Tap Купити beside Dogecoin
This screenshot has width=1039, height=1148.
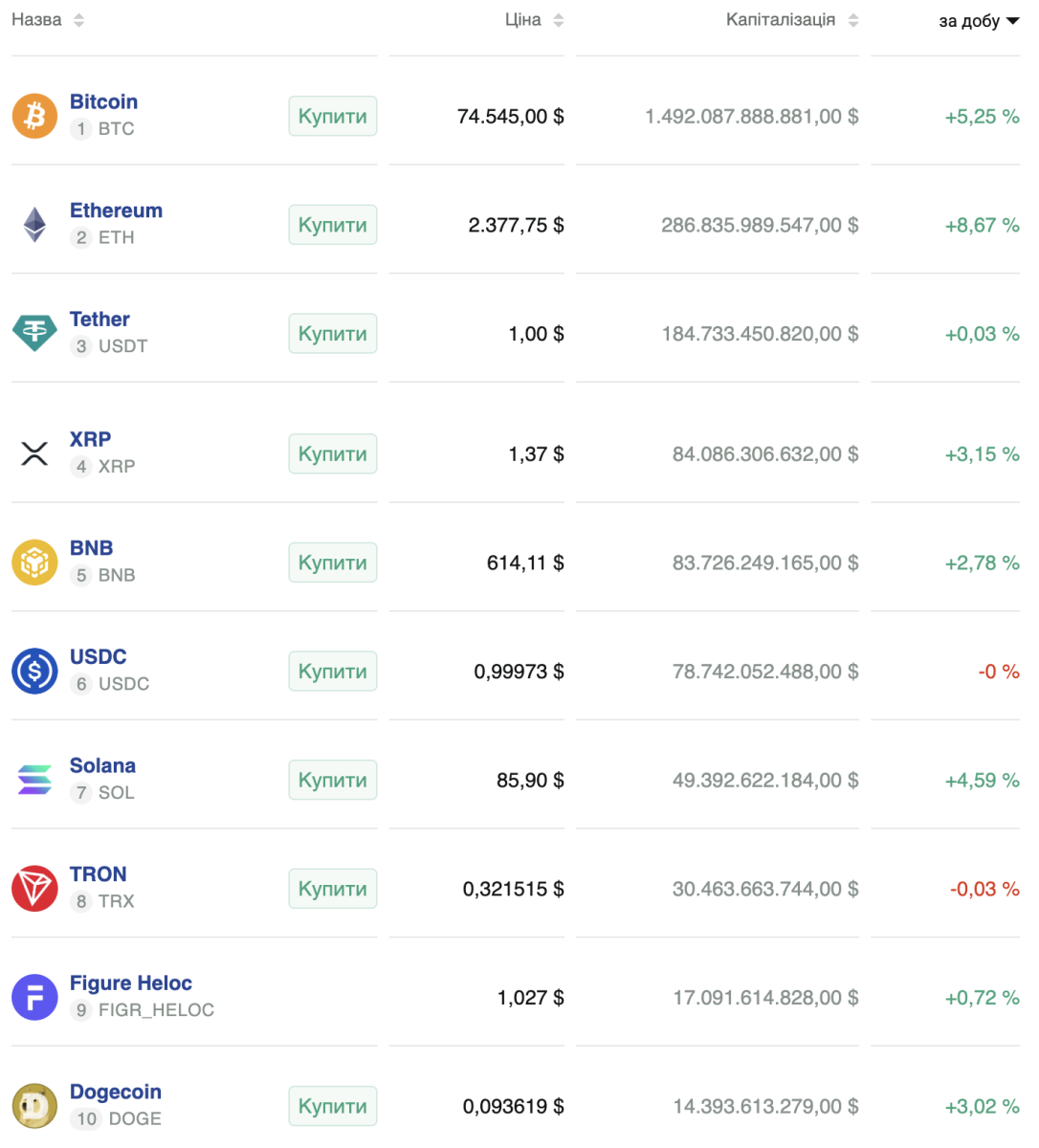332,1107
